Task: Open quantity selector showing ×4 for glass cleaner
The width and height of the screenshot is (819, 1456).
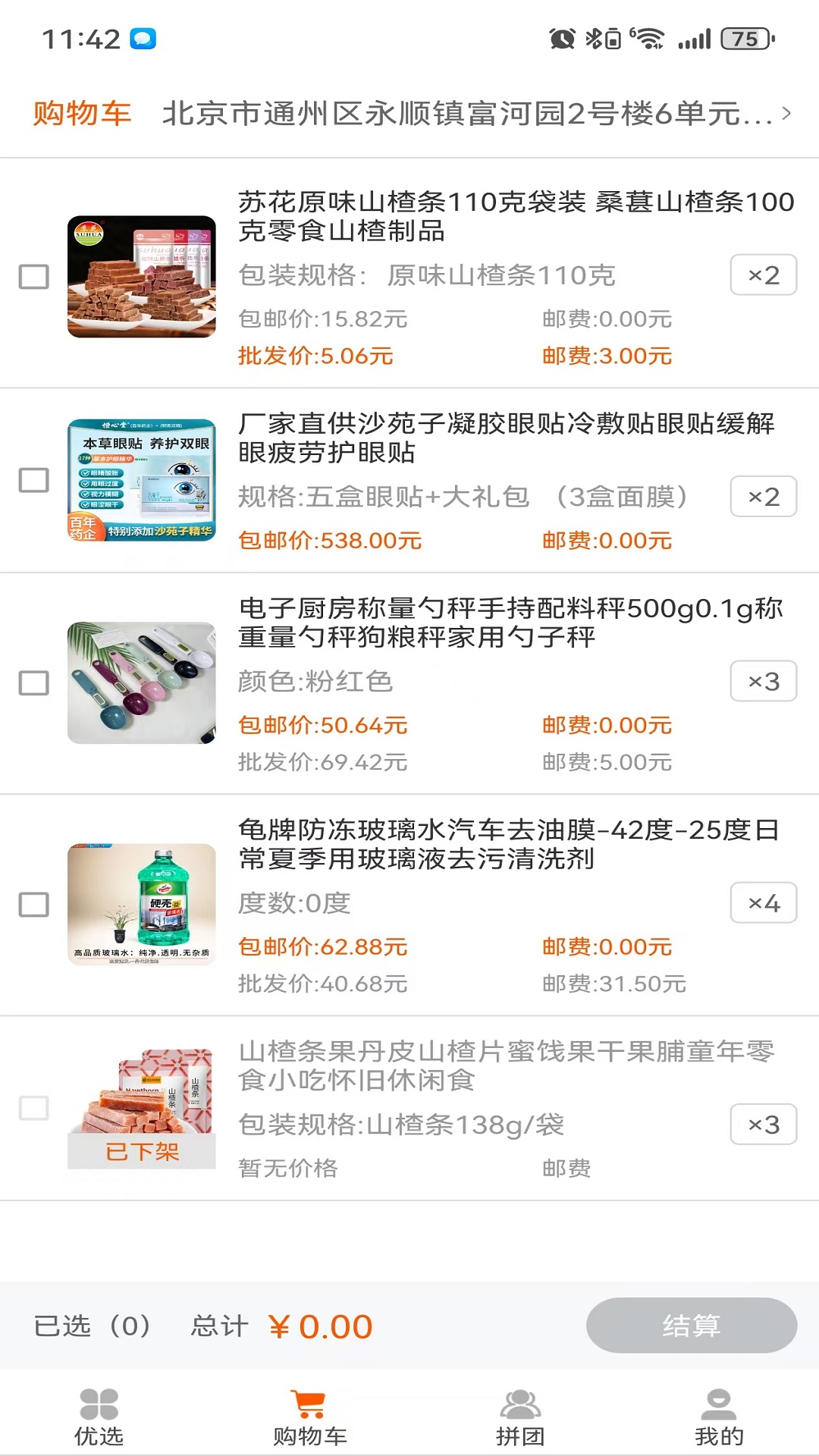Action: coord(762,903)
